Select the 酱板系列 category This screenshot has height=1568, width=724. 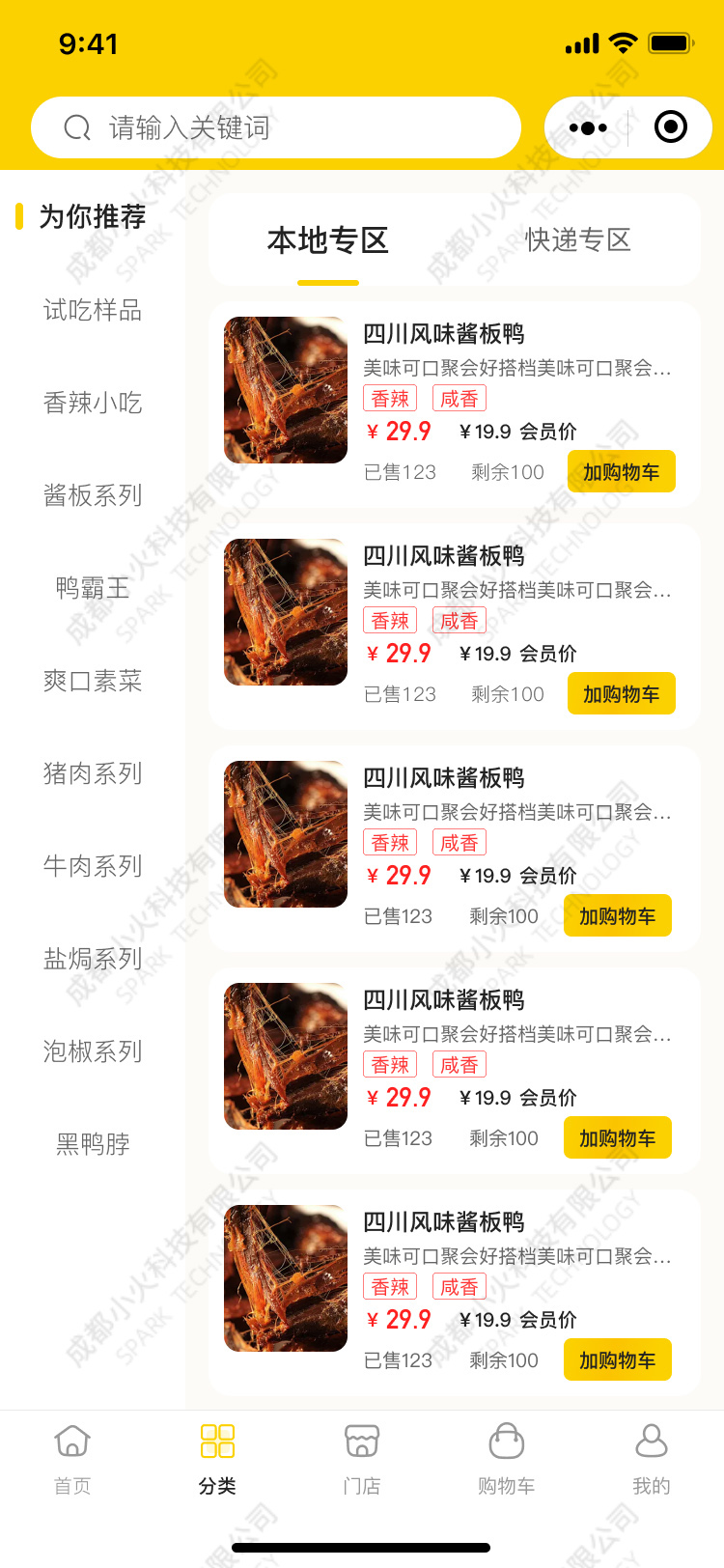pyautogui.click(x=93, y=495)
